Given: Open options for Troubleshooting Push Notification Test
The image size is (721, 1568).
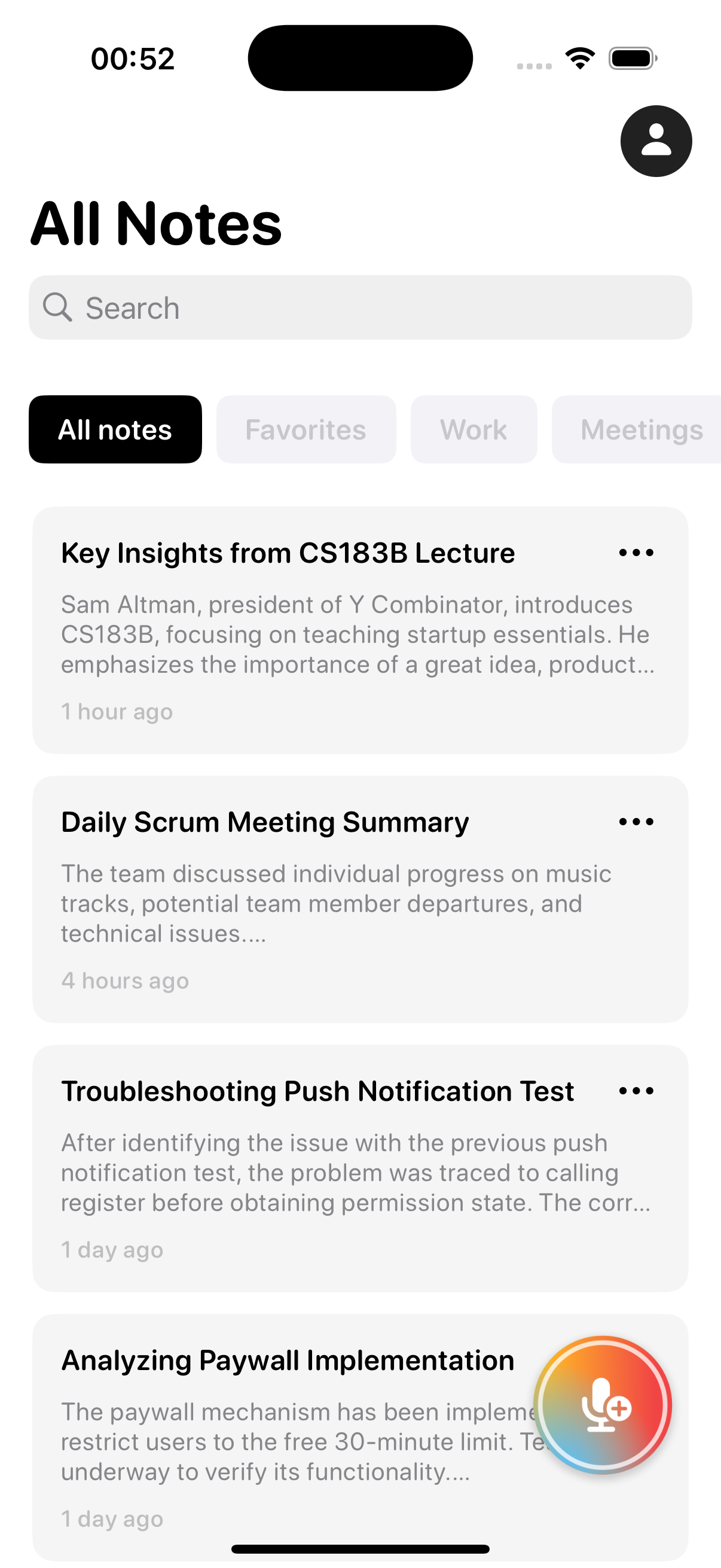Looking at the screenshot, I should [636, 1091].
